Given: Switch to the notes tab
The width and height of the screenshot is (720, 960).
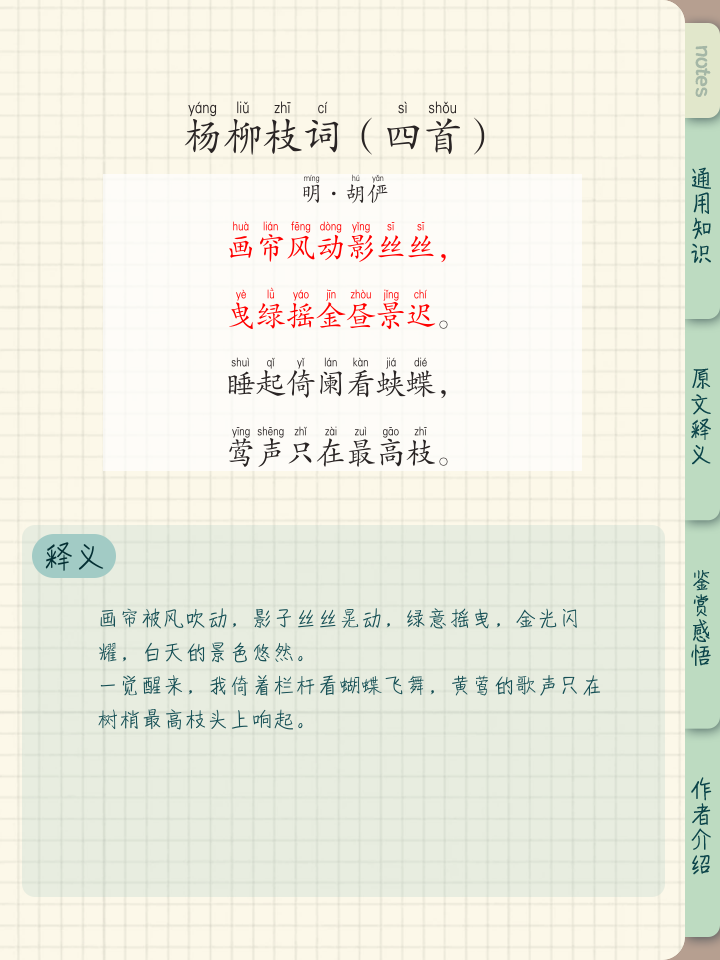Looking at the screenshot, I should tap(702, 71).
